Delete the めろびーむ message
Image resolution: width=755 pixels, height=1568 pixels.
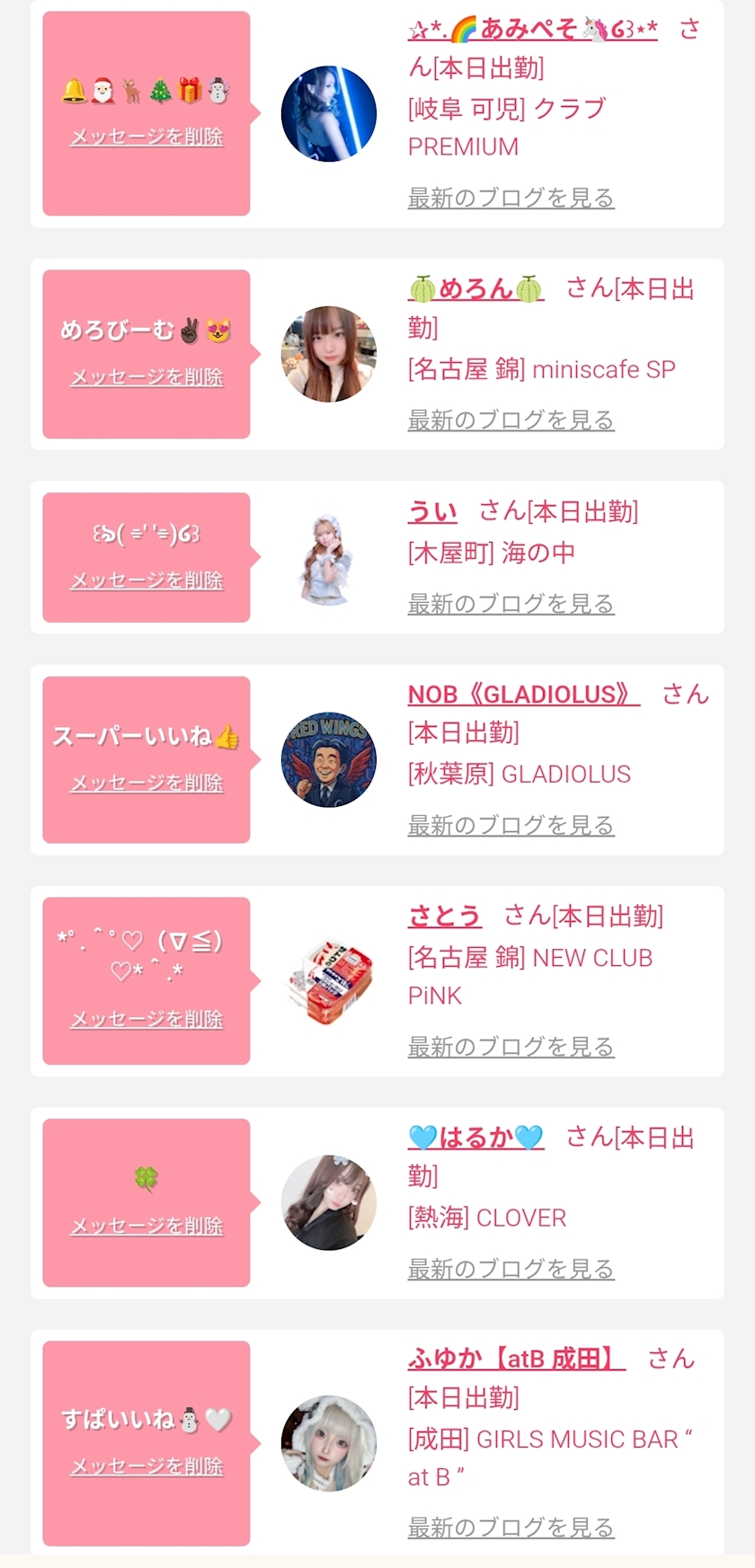pyautogui.click(x=147, y=377)
